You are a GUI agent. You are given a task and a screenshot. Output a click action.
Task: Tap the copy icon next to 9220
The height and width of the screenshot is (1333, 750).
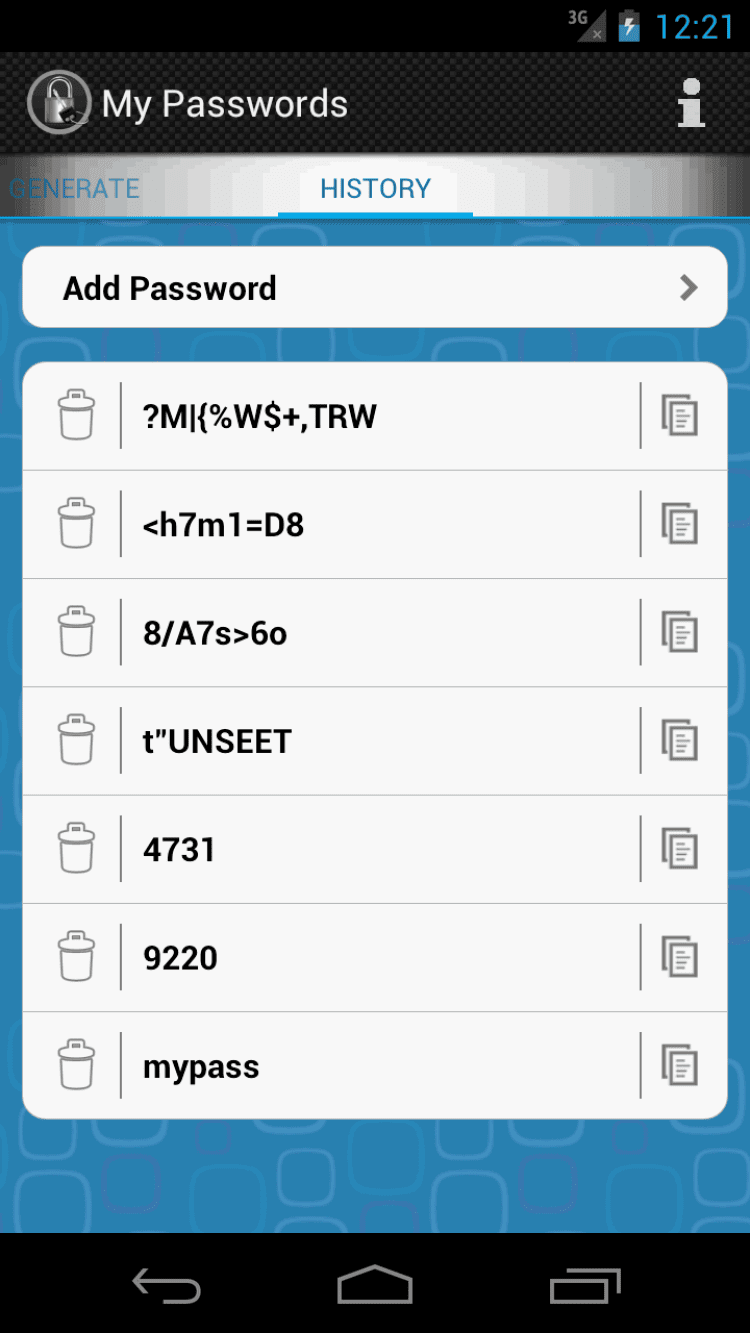pyautogui.click(x=680, y=958)
